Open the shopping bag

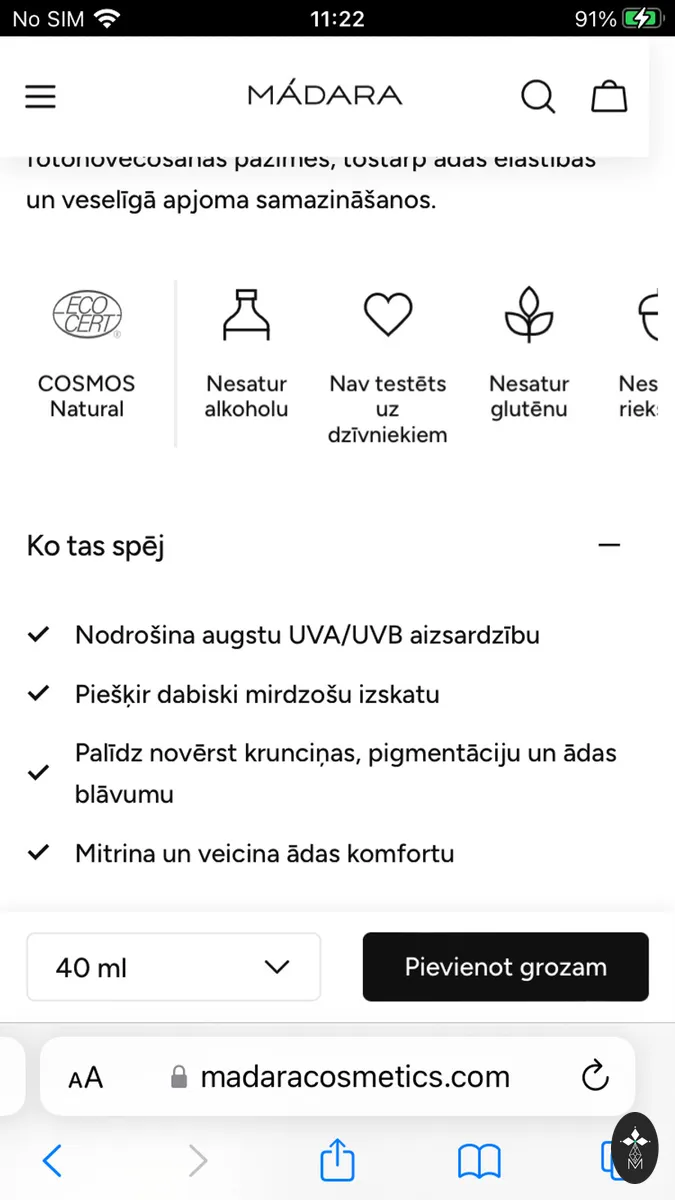(609, 96)
